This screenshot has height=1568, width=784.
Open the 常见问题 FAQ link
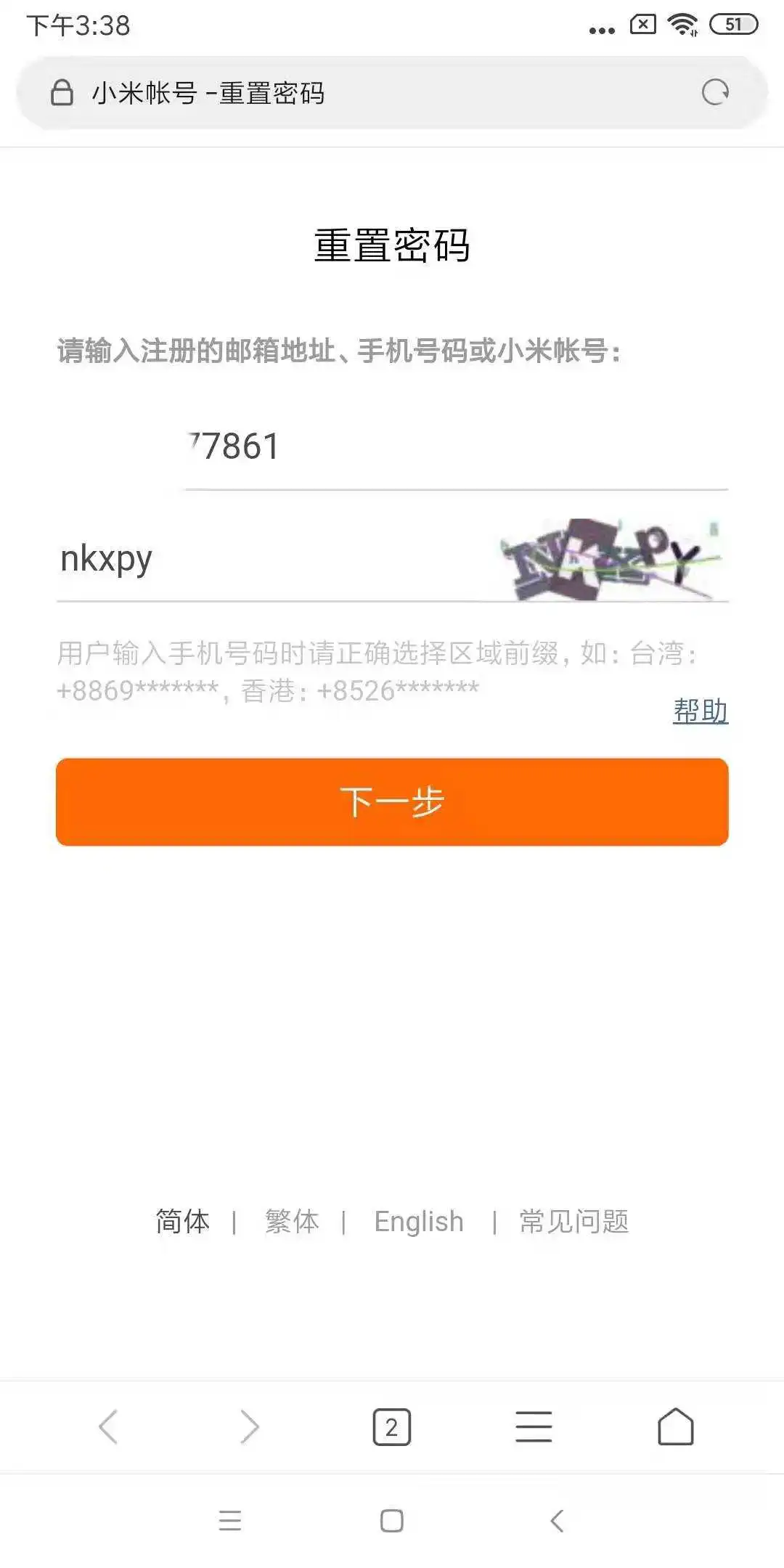tap(573, 1222)
